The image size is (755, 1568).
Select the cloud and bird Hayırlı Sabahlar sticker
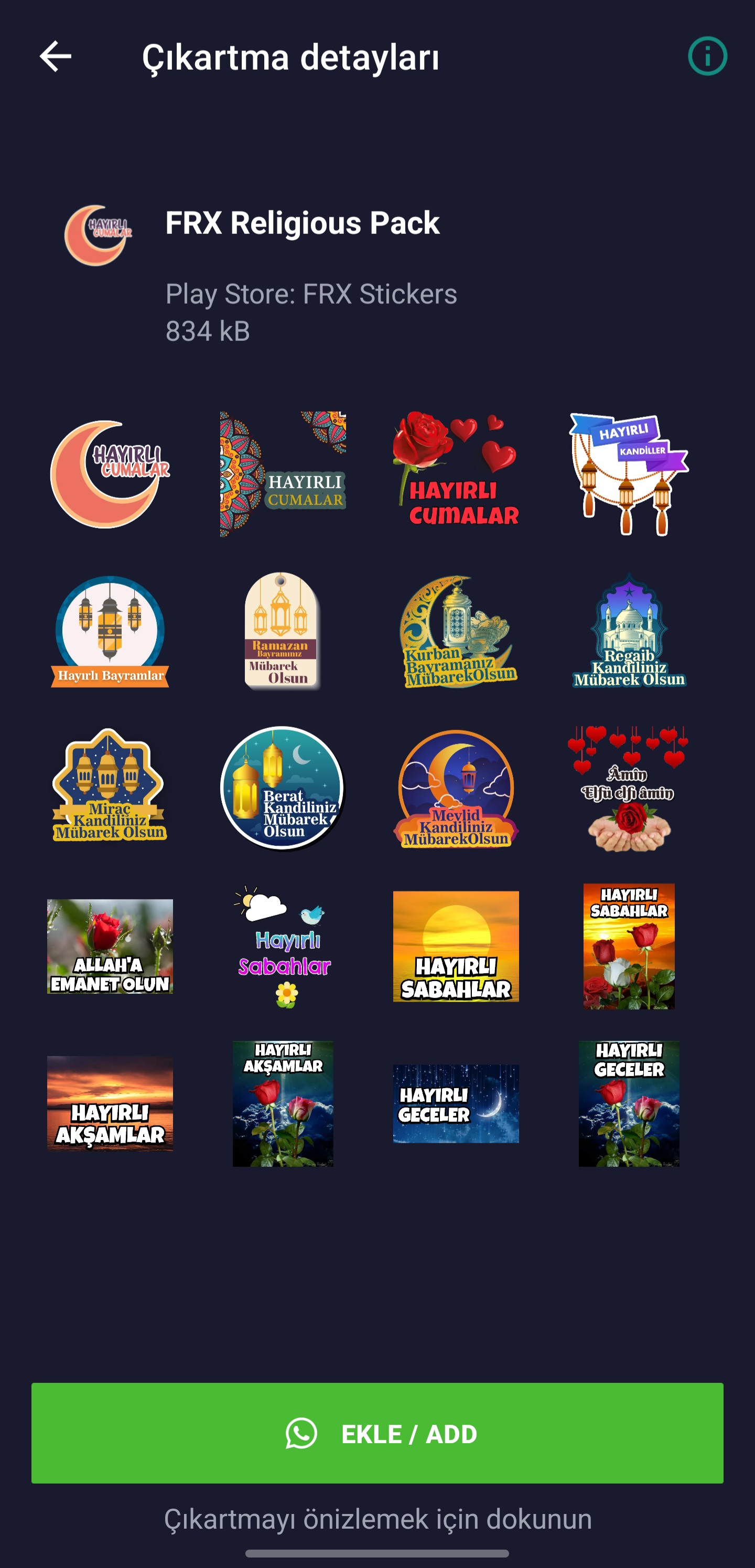coord(283,946)
